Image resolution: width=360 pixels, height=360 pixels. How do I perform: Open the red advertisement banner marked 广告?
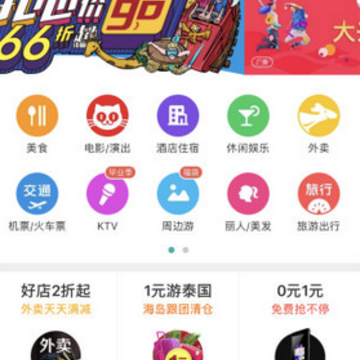[x=302, y=37]
